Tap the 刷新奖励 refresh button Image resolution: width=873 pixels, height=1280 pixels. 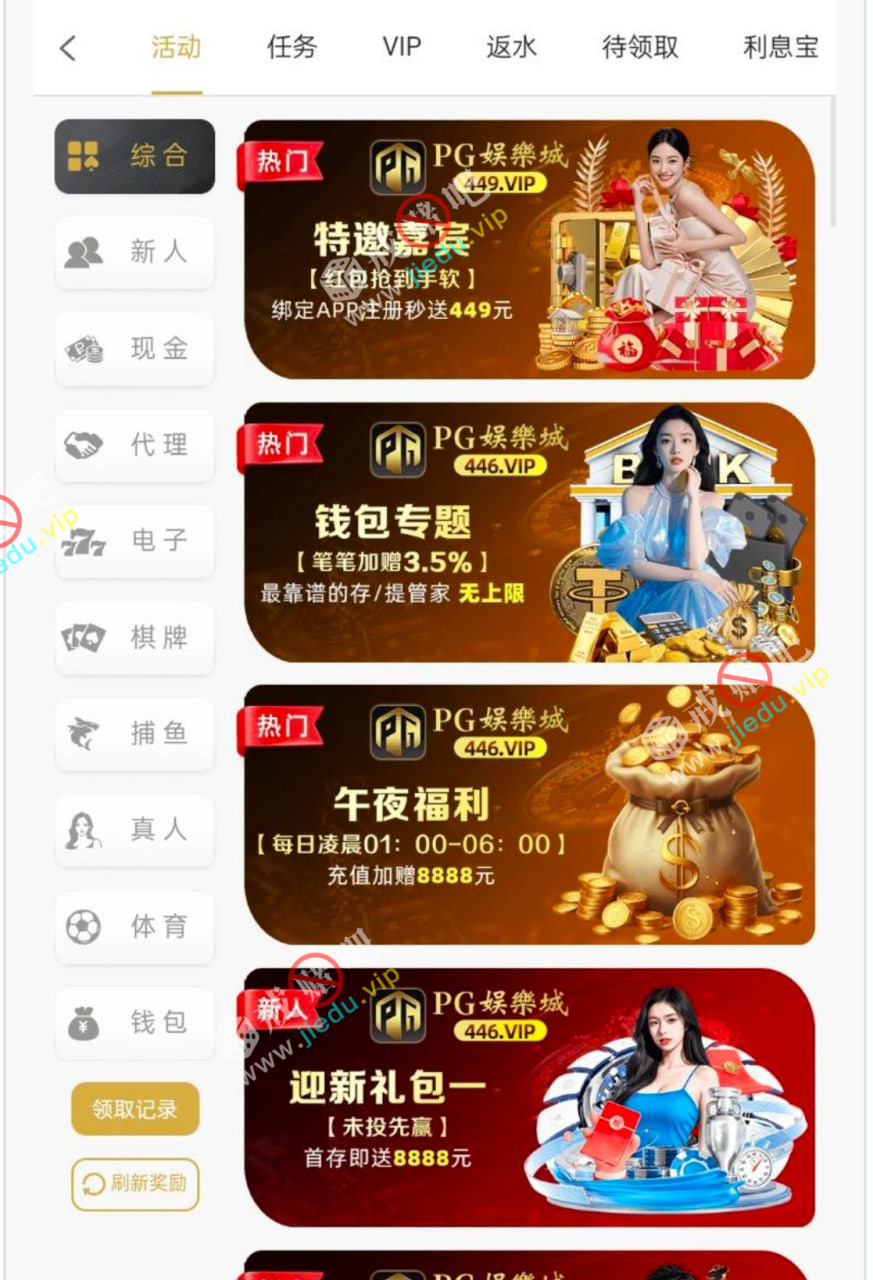click(x=135, y=1184)
